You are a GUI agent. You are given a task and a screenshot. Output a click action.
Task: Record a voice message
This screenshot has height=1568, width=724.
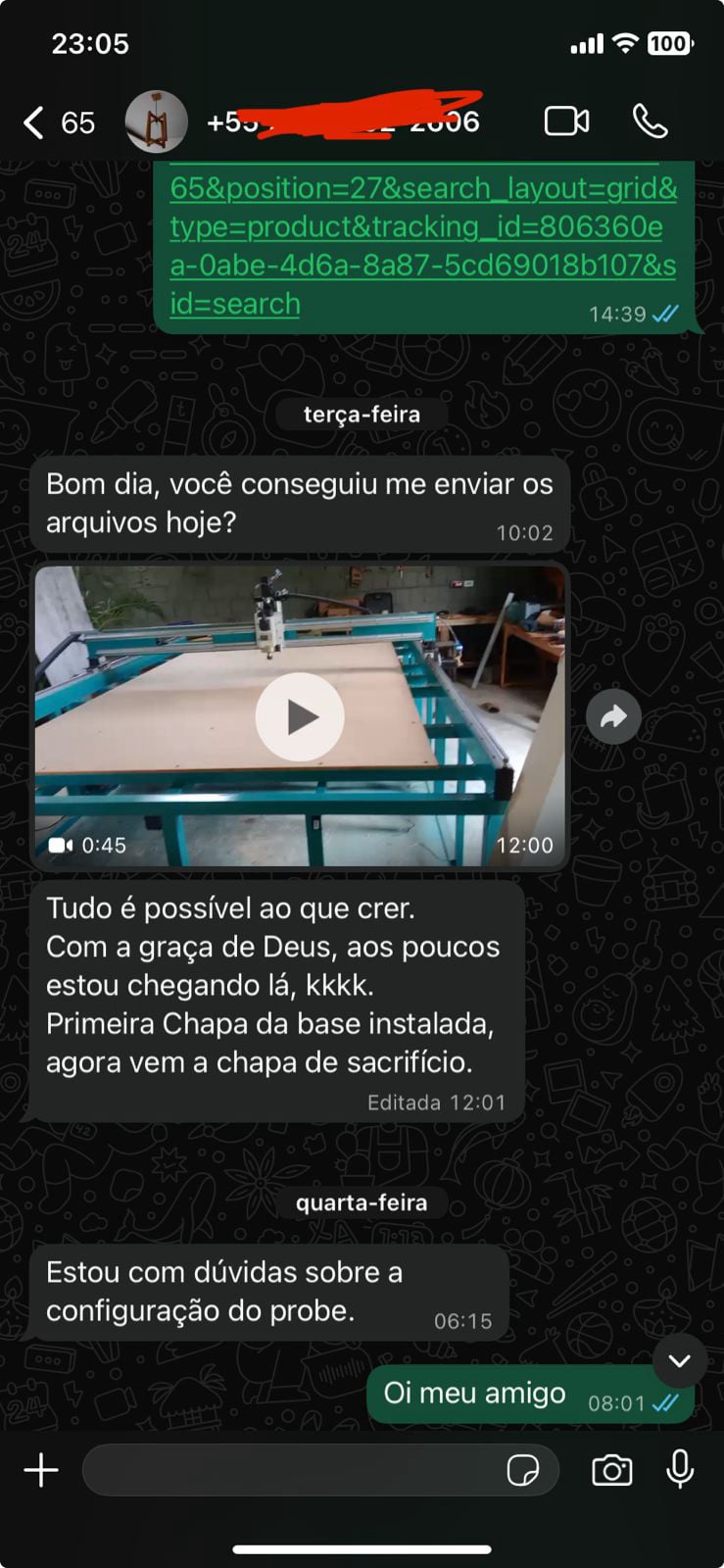[x=680, y=1470]
